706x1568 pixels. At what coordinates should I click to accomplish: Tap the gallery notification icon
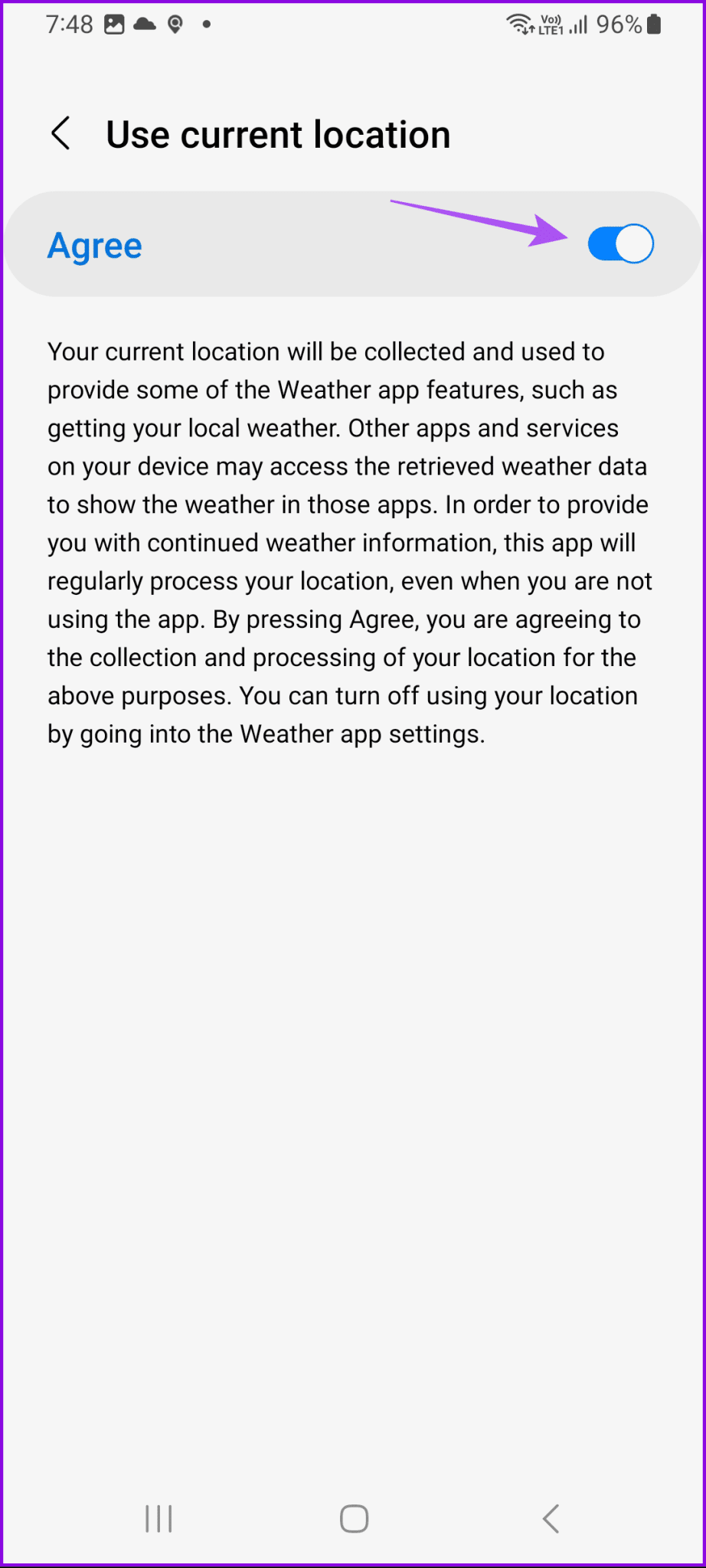pos(115,24)
